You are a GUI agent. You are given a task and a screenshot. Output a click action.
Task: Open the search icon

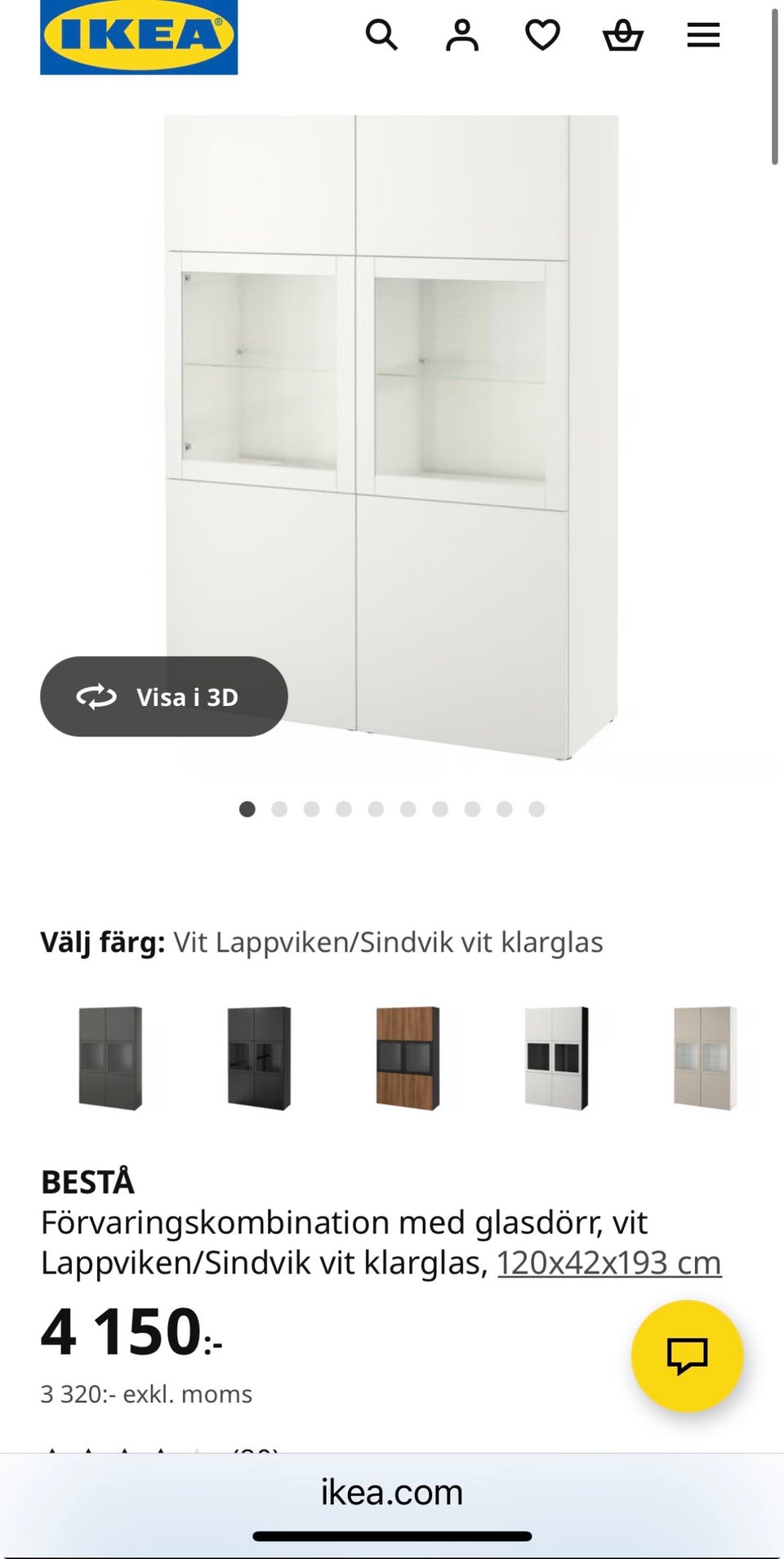pos(381,35)
